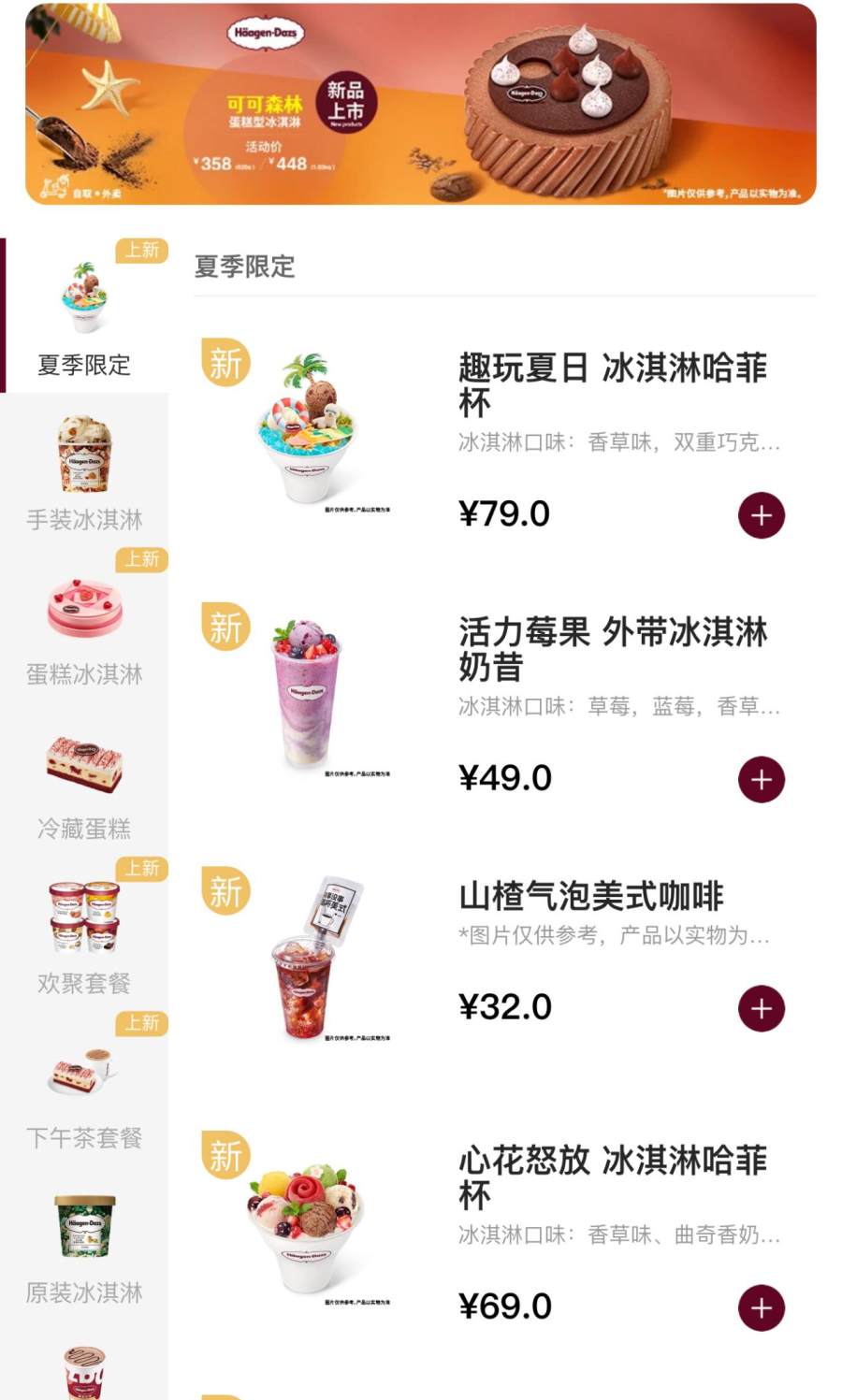Image resolution: width=842 pixels, height=1400 pixels.
Task: View 心花怒放 冰淇淋哈菲杯 product details
Action: (613, 1177)
